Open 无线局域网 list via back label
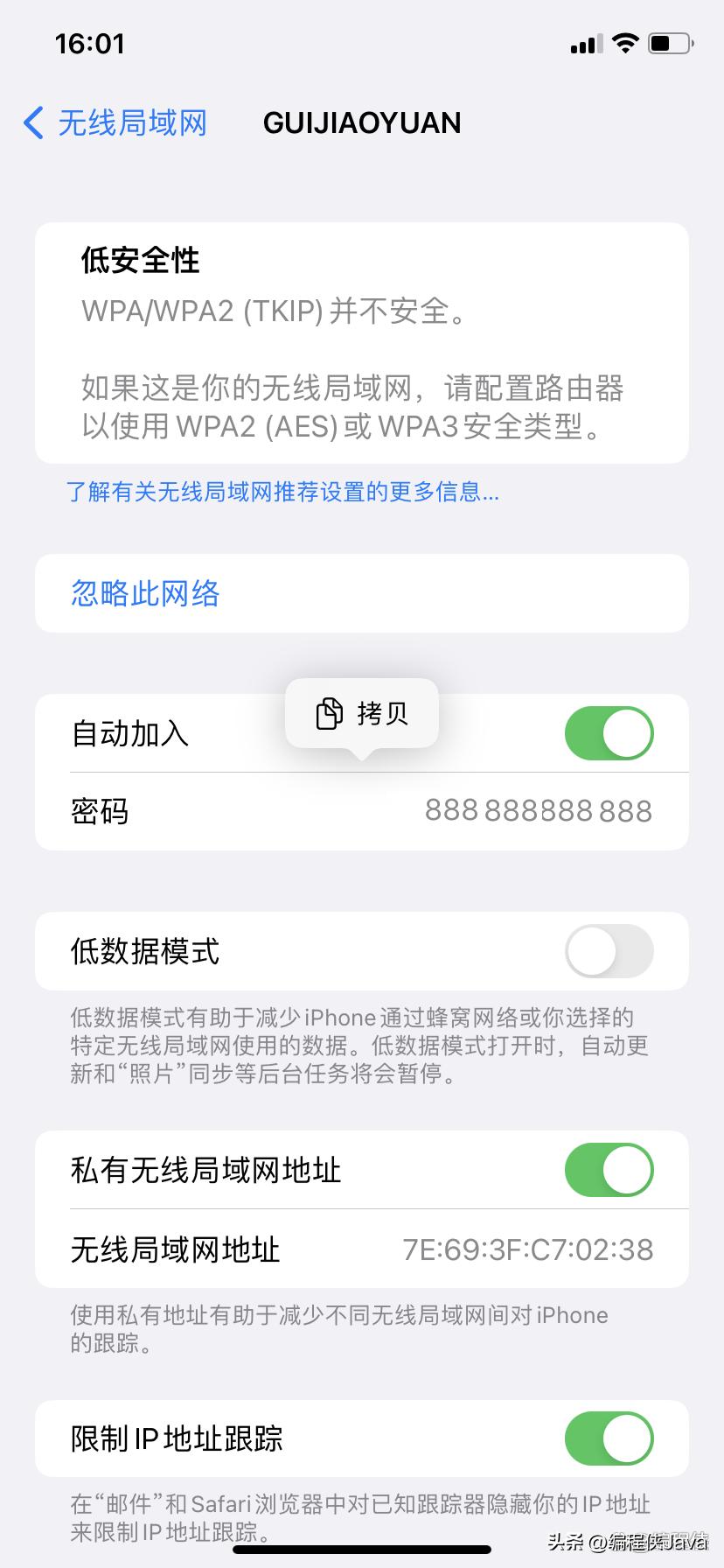The height and width of the screenshot is (1568, 724). [131, 123]
